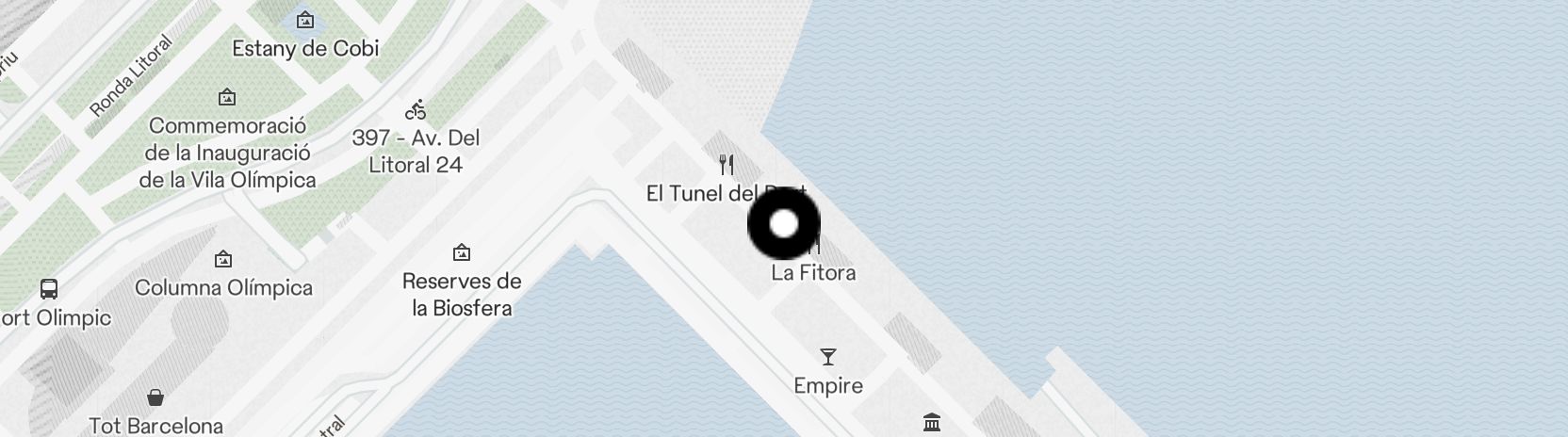Select the Commemoració de la Inauguració monument
Viewport: 1568px width, 437px height.
(x=226, y=97)
